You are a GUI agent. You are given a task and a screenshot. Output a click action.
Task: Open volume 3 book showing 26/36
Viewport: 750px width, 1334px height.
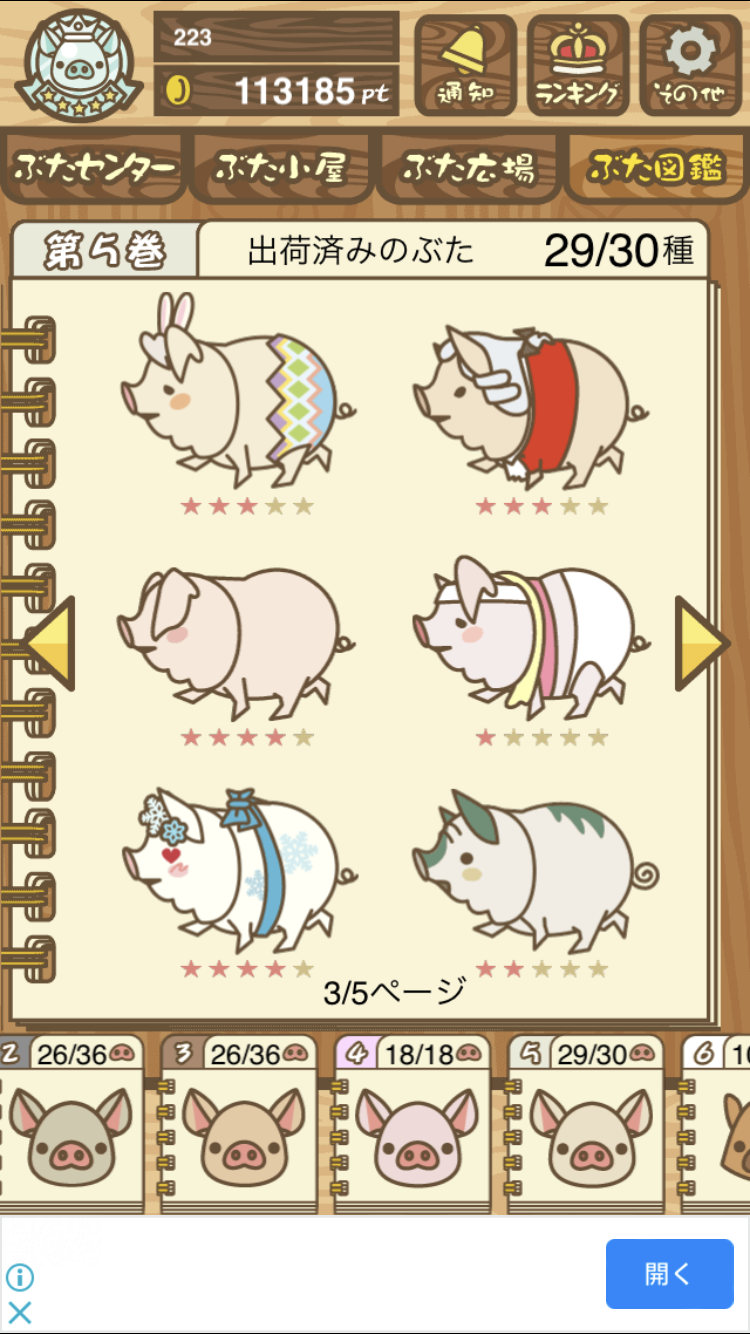[238, 1122]
